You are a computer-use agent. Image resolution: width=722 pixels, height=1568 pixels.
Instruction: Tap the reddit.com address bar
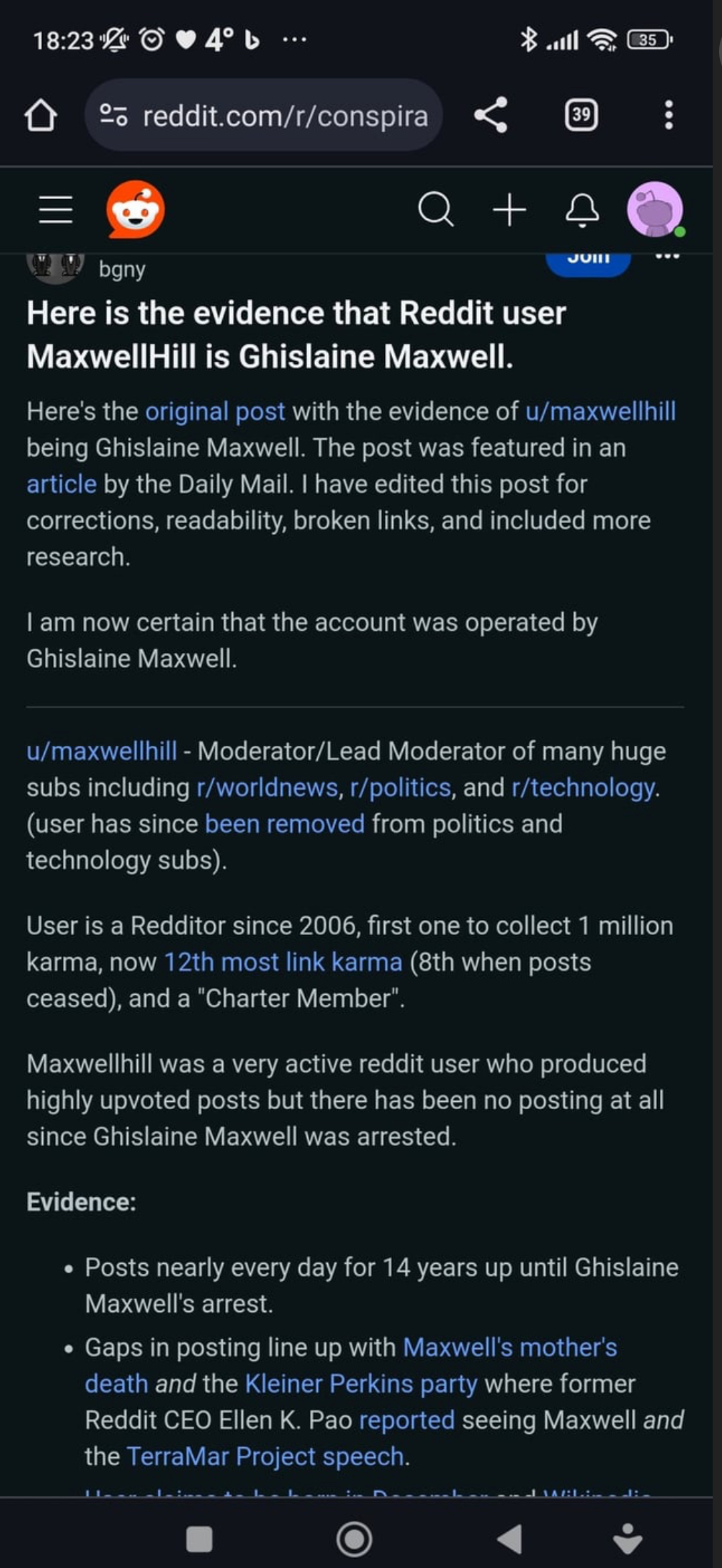point(264,115)
